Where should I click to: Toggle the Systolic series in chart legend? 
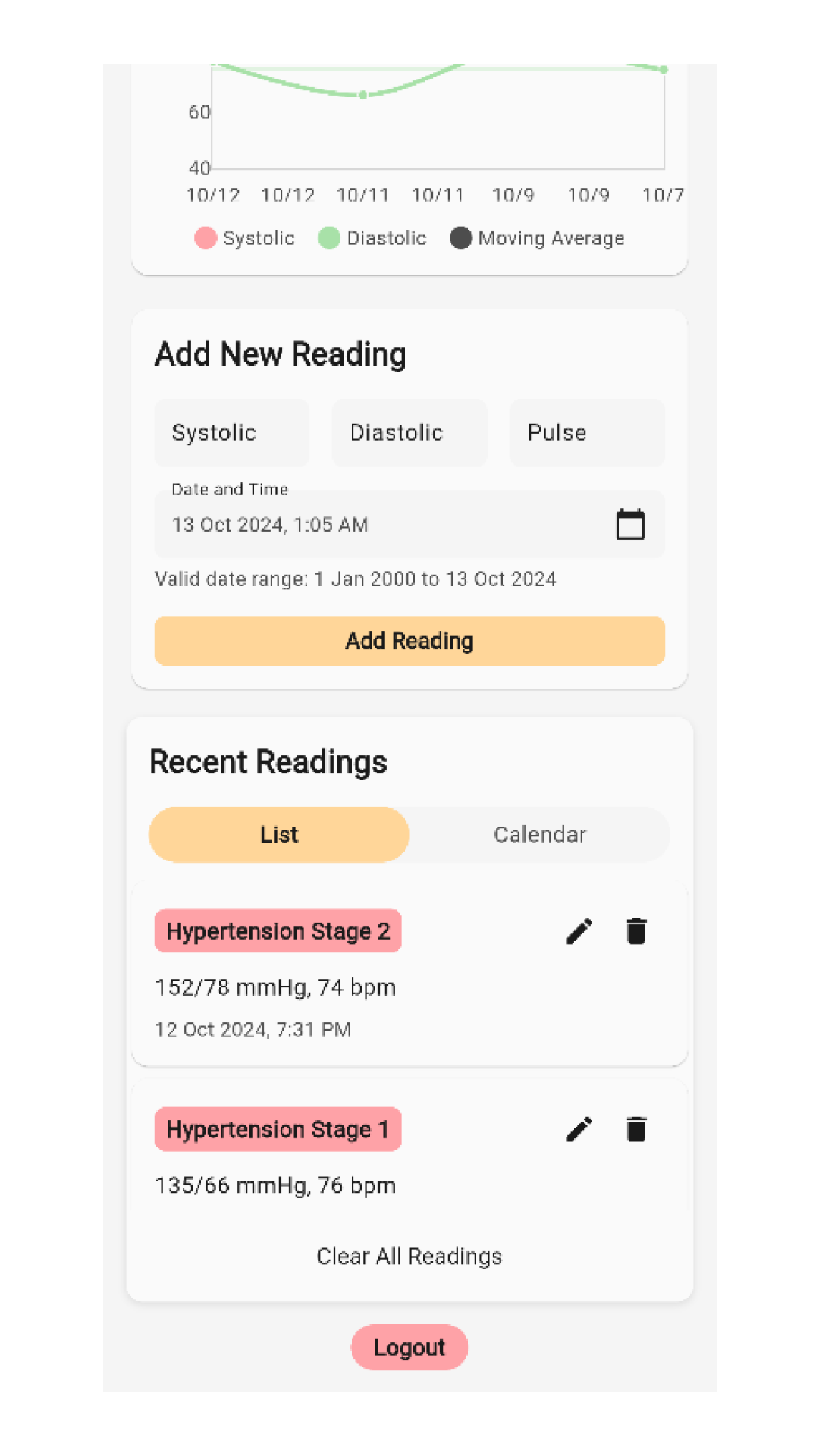pyautogui.click(x=244, y=238)
